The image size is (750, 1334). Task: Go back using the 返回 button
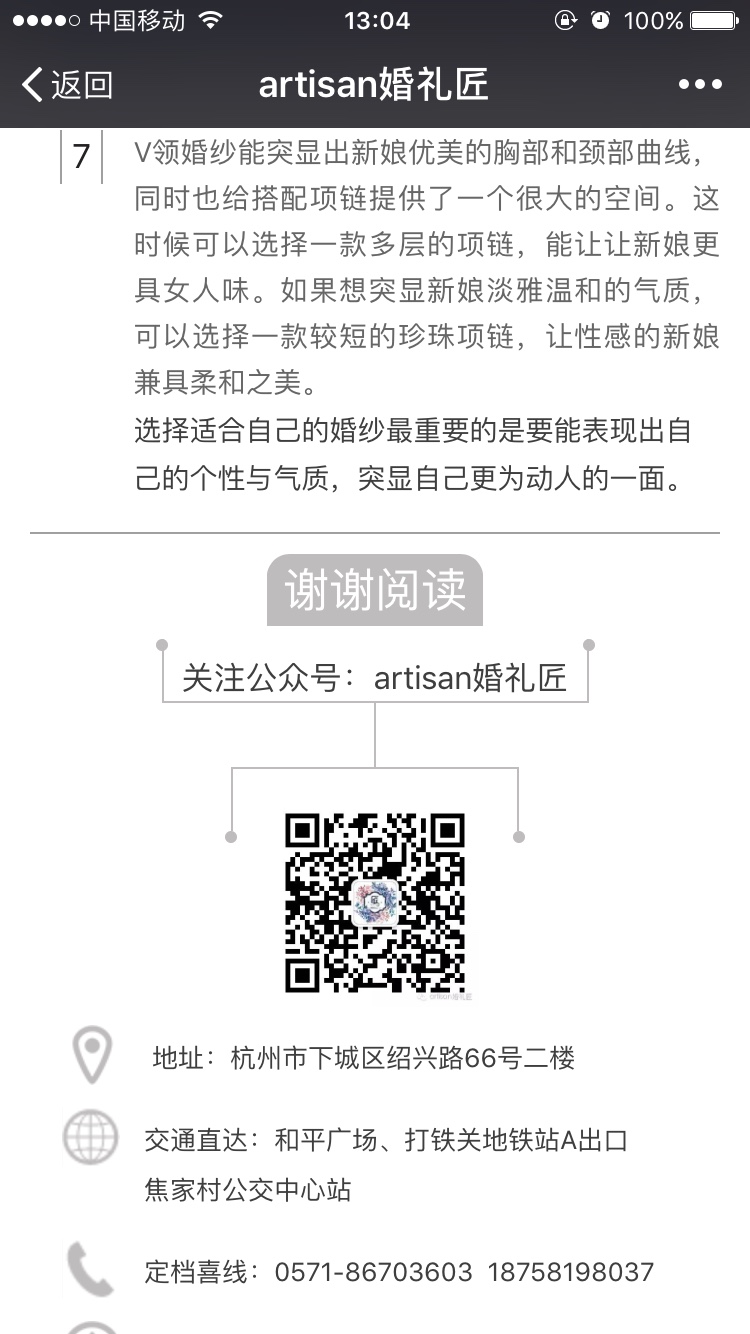click(x=67, y=85)
